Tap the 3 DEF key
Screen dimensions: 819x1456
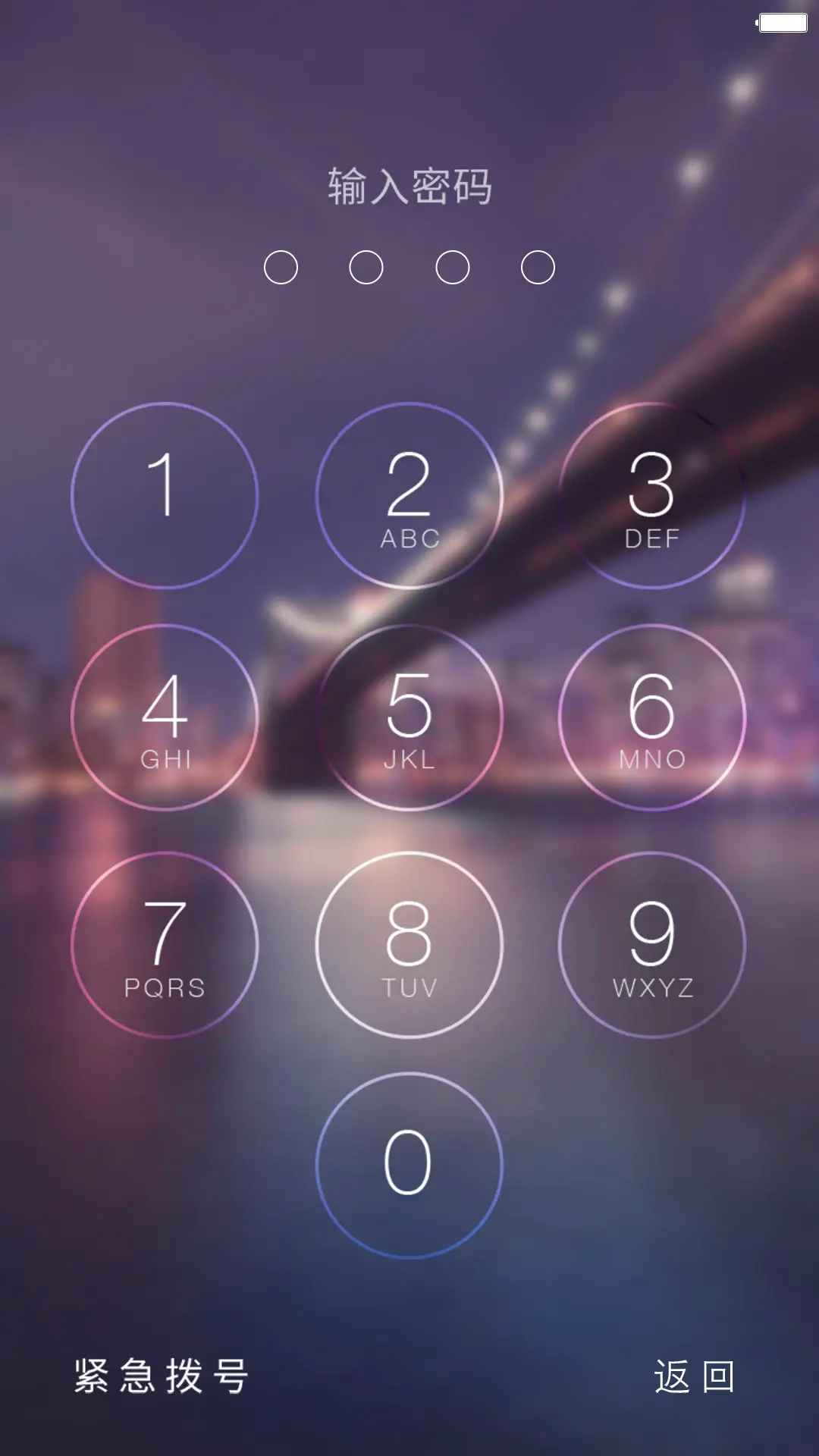coord(652,495)
